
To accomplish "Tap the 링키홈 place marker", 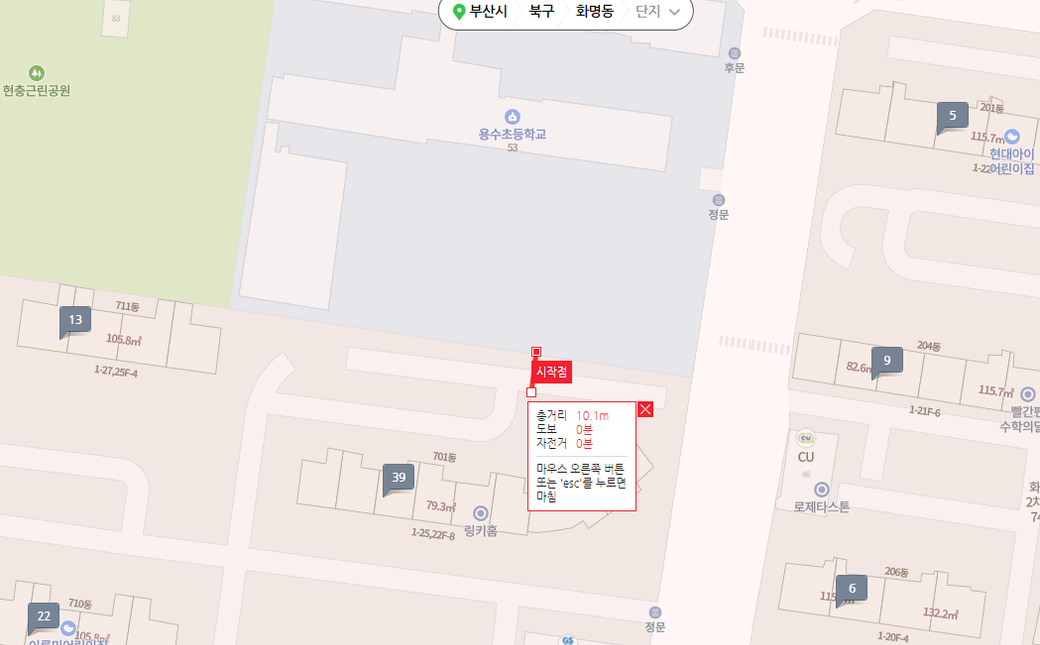I will [481, 513].
